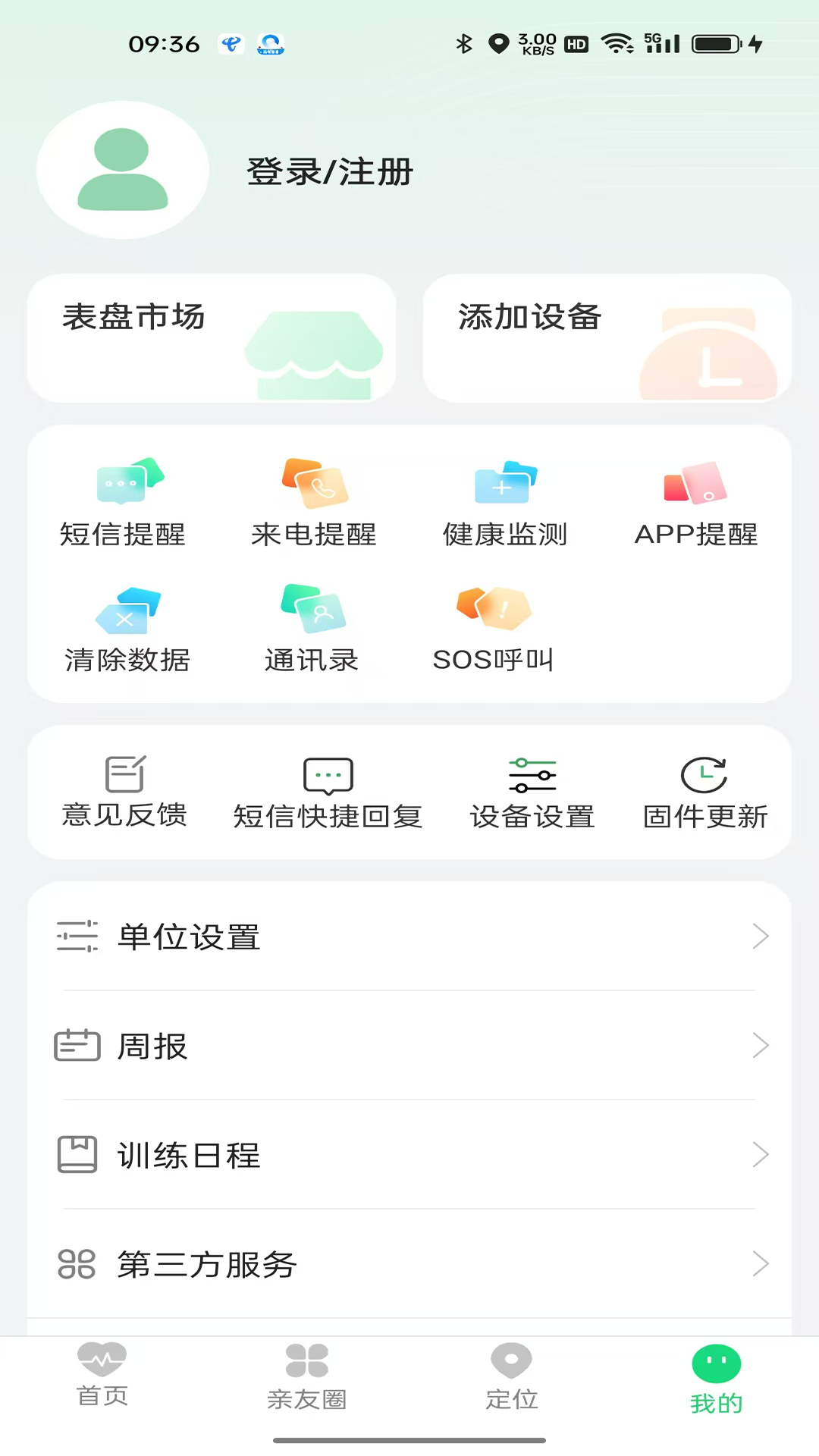The image size is (819, 1456).
Task: Open 意见反馈 feedback form
Action: click(x=124, y=791)
